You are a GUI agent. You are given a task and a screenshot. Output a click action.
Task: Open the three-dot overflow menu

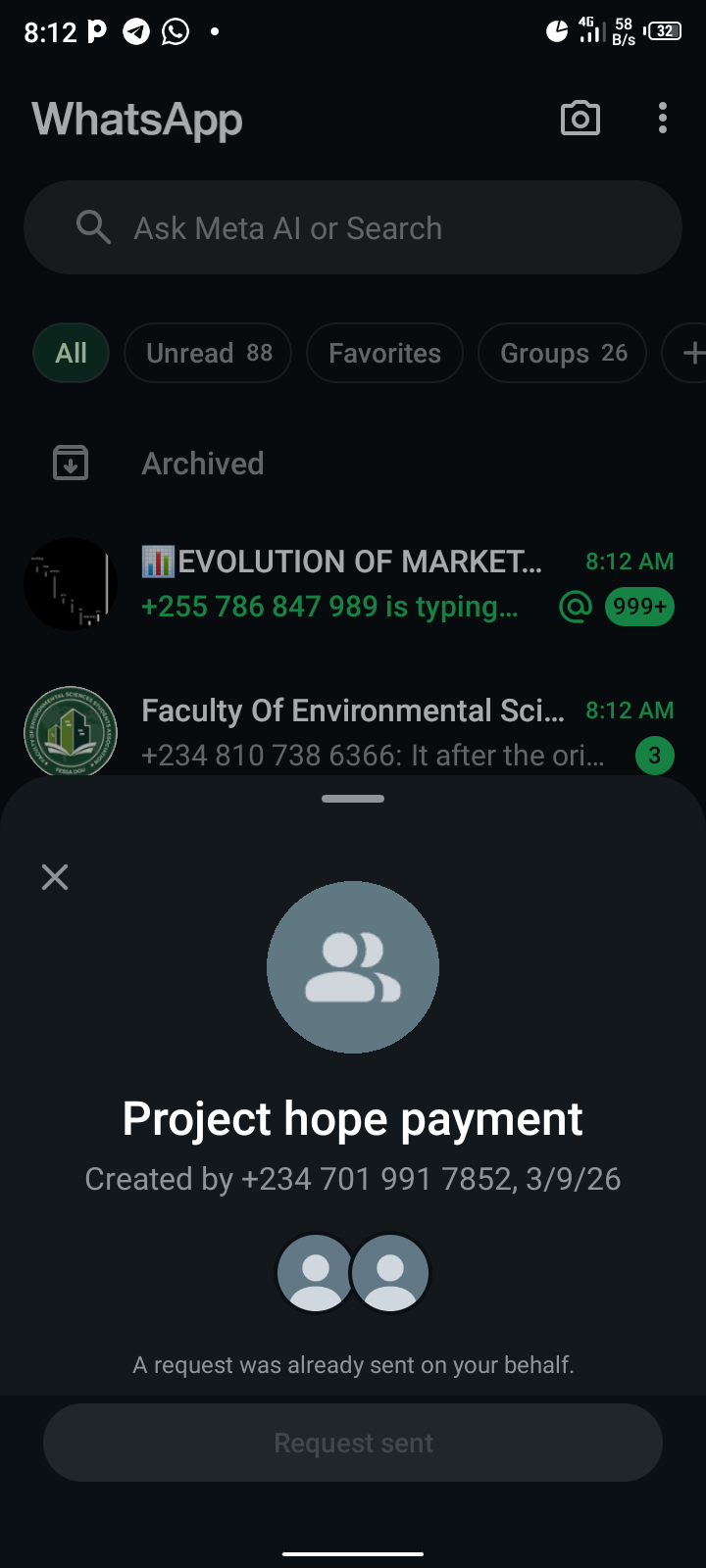click(663, 119)
